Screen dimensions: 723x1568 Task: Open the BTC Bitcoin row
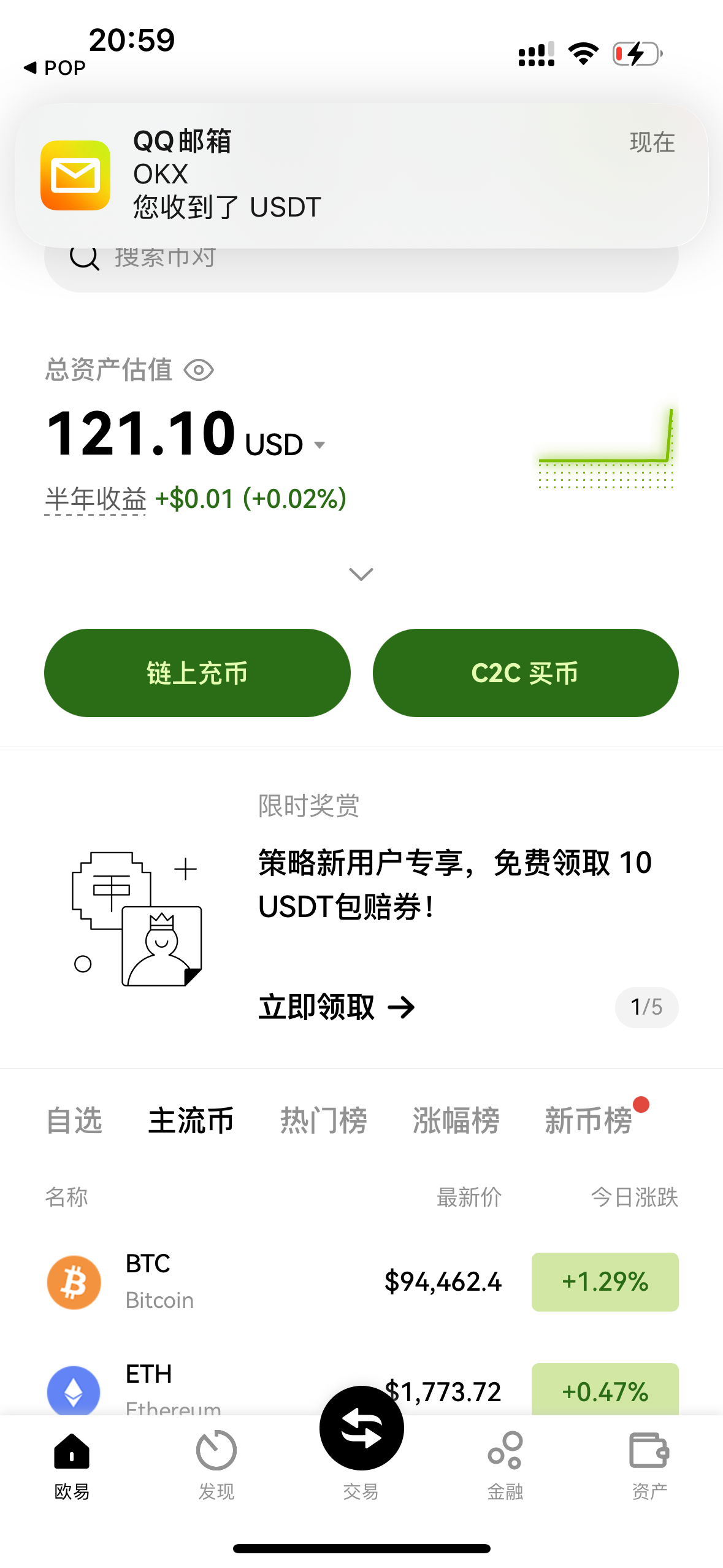pos(361,1282)
